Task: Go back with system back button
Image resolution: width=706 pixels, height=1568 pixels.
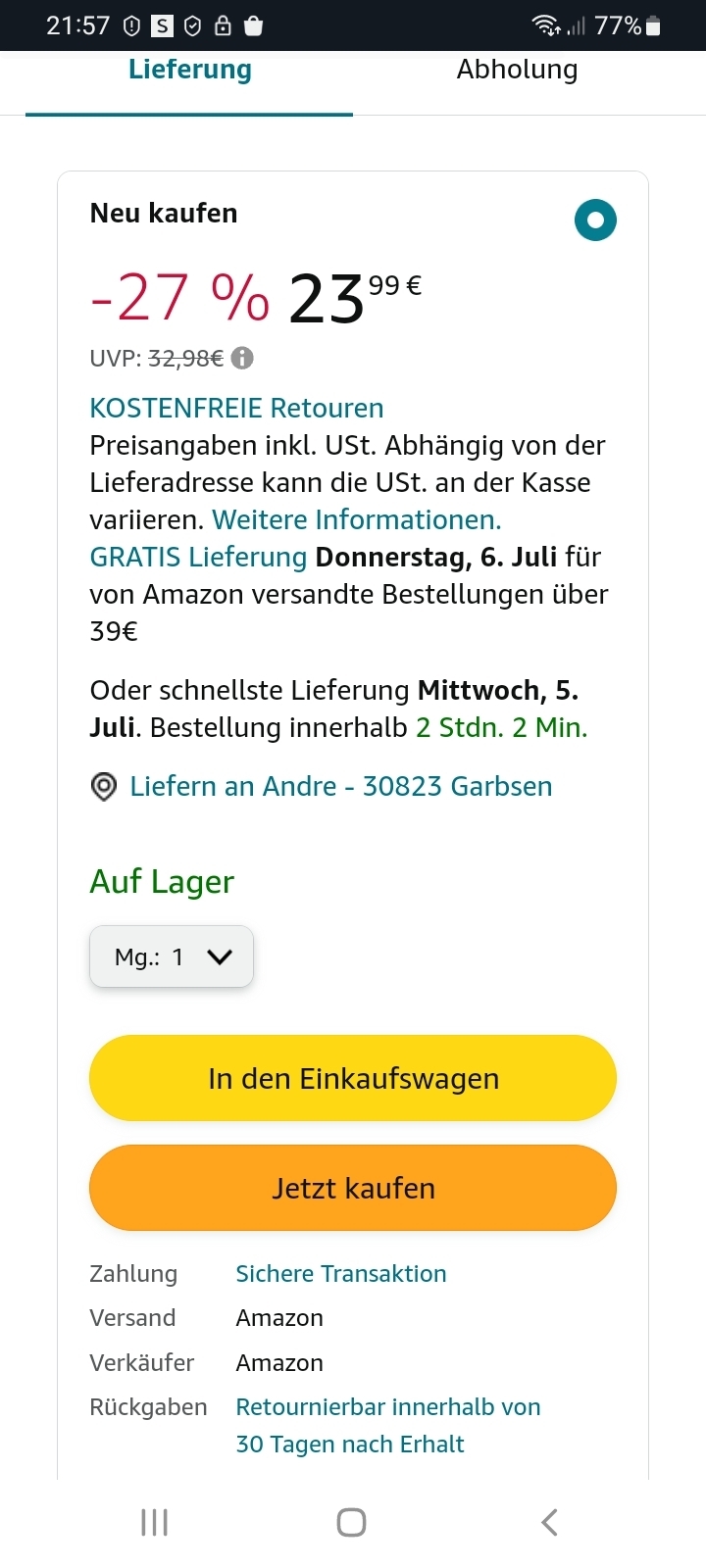Action: coord(549,1522)
